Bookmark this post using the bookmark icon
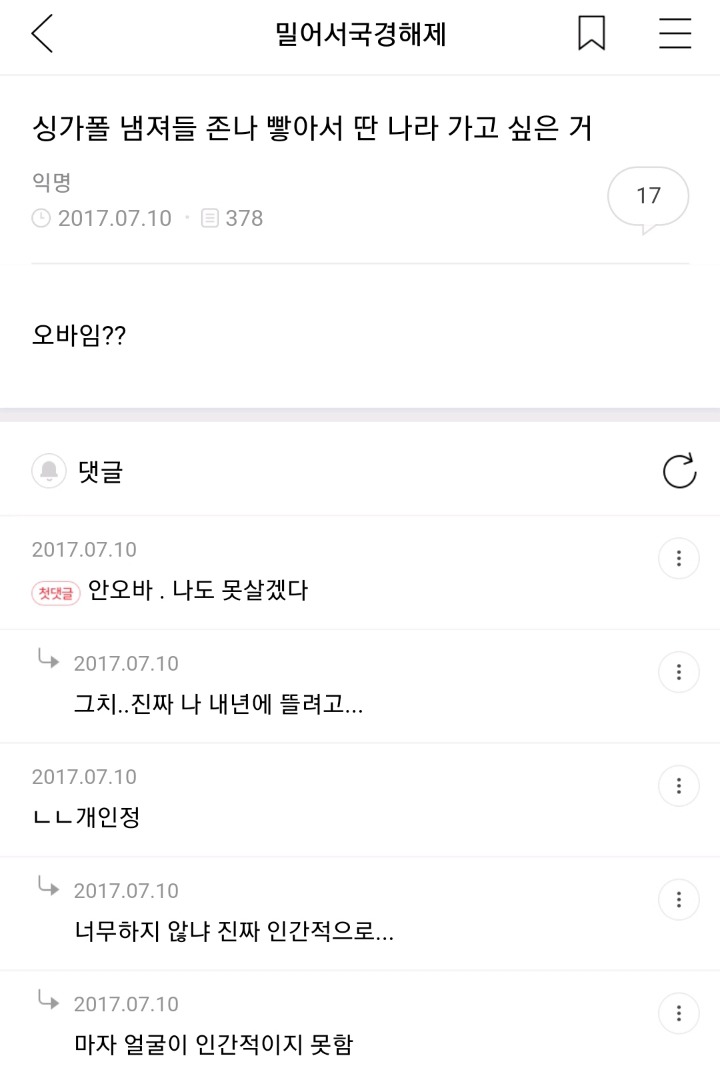720x1076 pixels. (592, 33)
